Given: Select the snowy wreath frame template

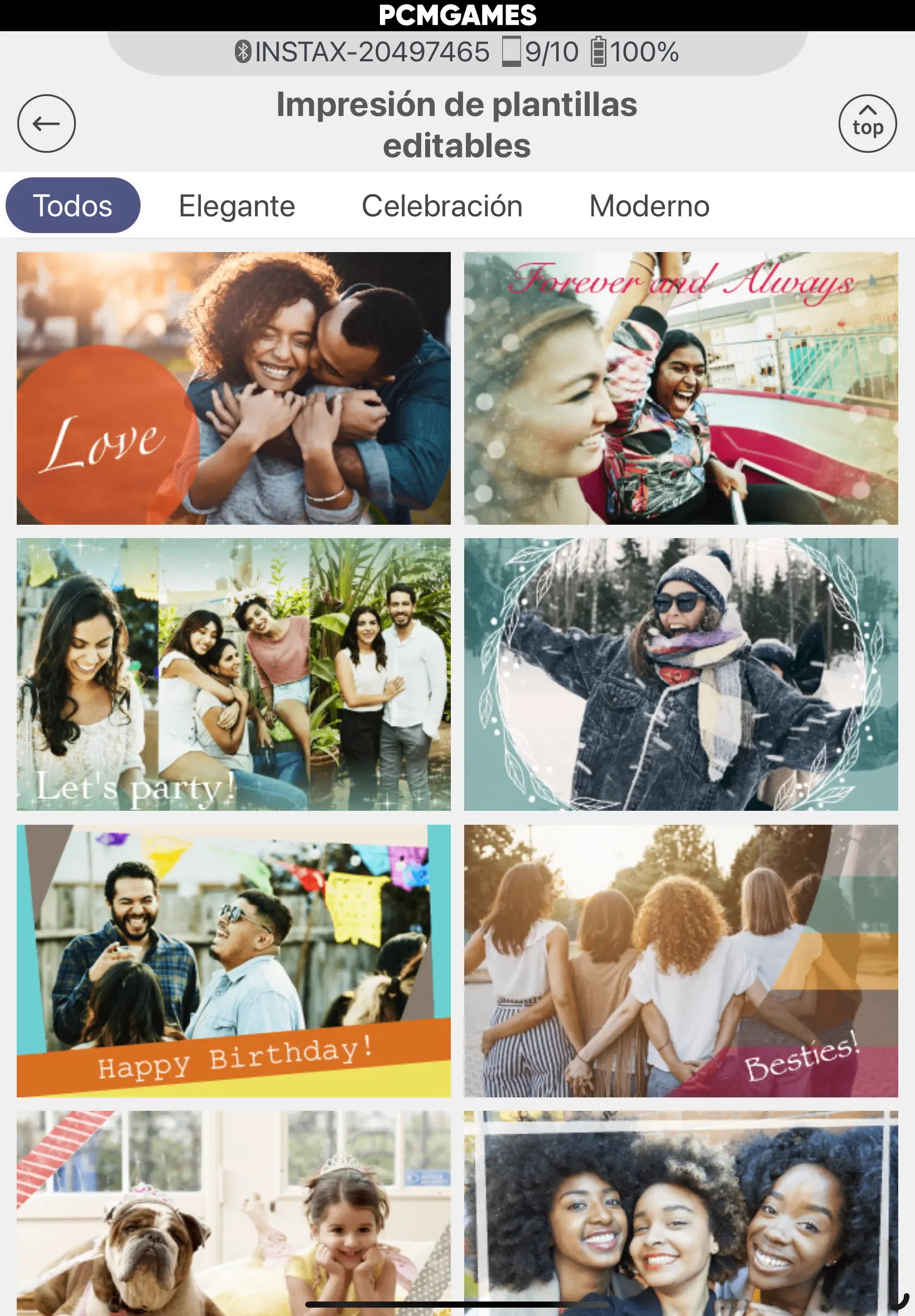Looking at the screenshot, I should pyautogui.click(x=681, y=674).
